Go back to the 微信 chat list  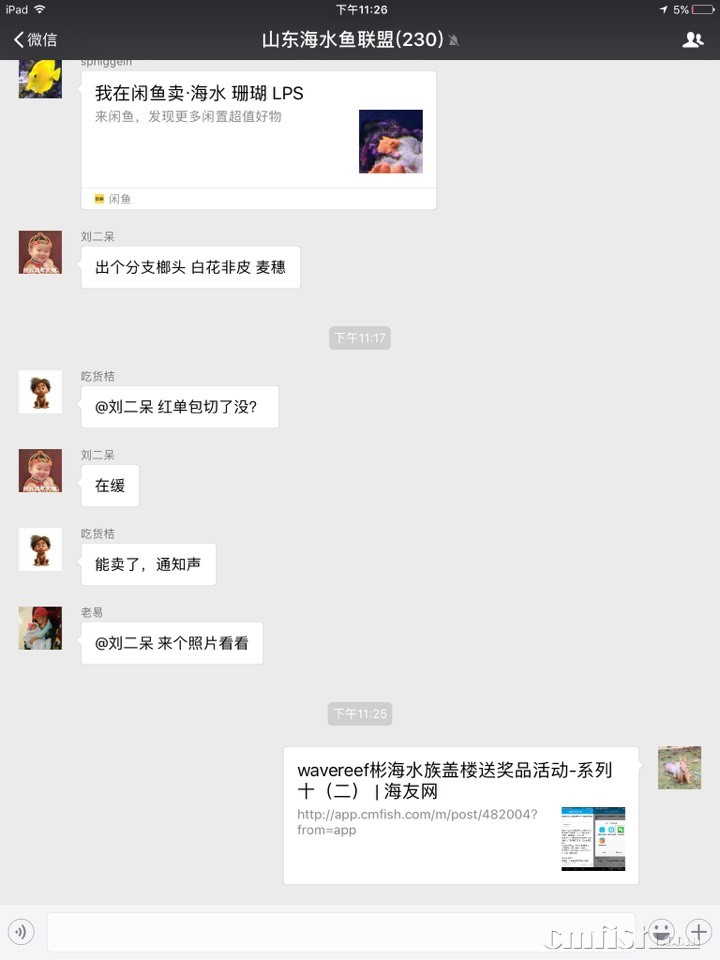point(36,40)
